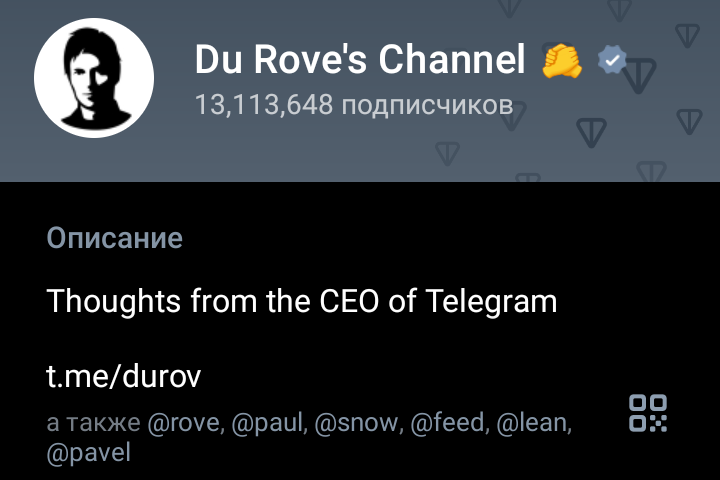Open the @pavel username link
This screenshot has width=720, height=480.
point(89,452)
